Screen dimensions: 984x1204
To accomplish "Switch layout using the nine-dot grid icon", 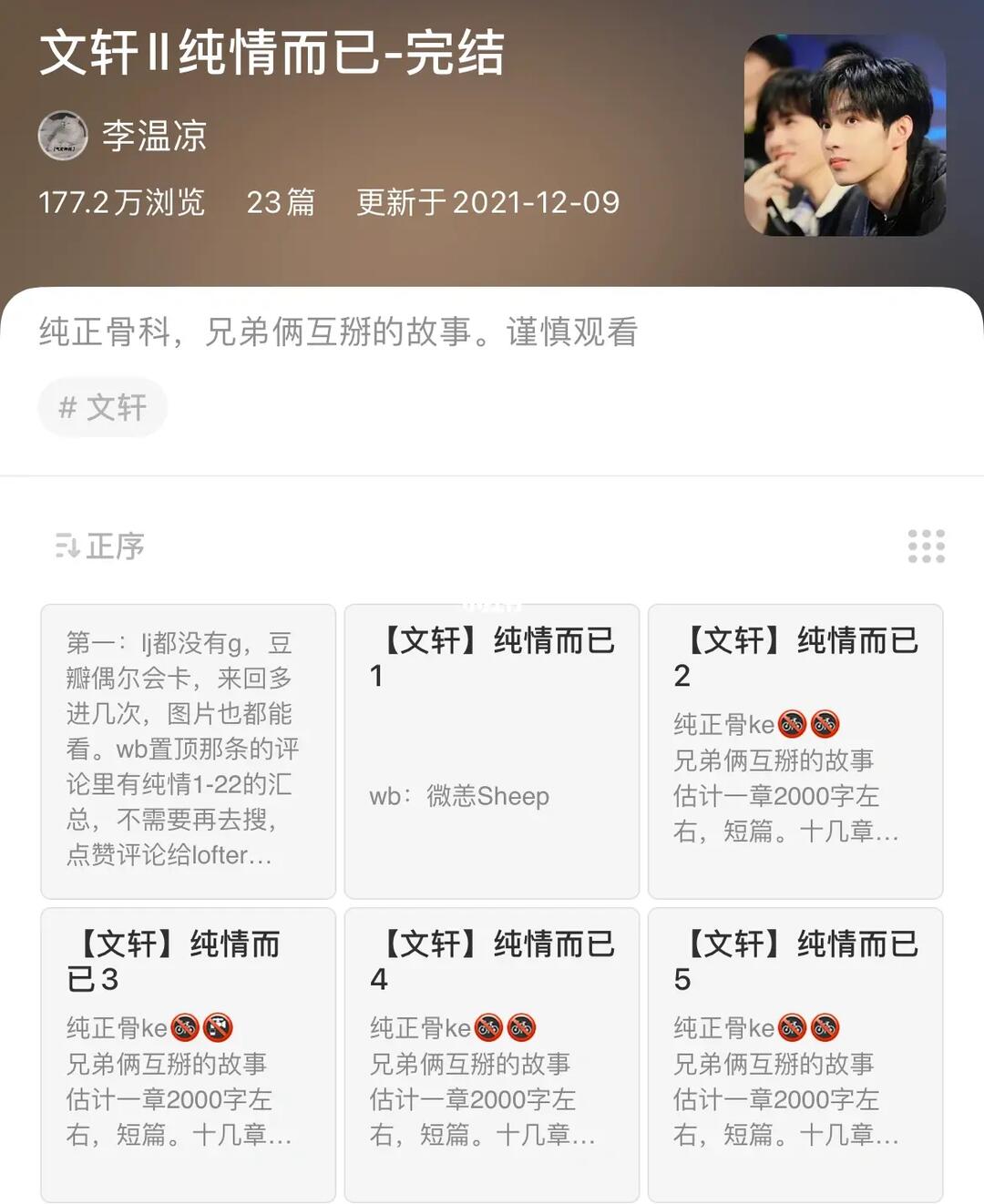I will pyautogui.click(x=927, y=546).
